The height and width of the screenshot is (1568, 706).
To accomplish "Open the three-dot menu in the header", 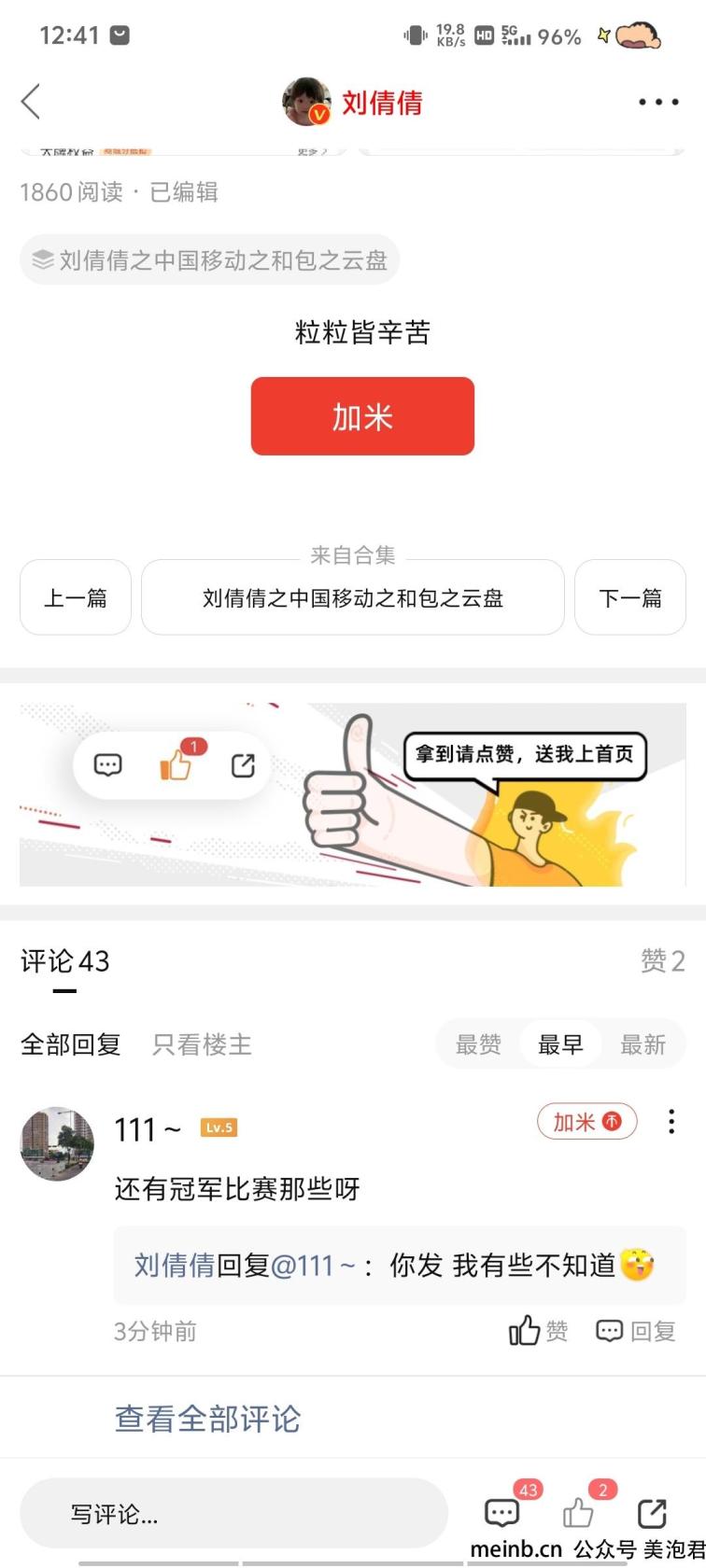I will pos(658,102).
